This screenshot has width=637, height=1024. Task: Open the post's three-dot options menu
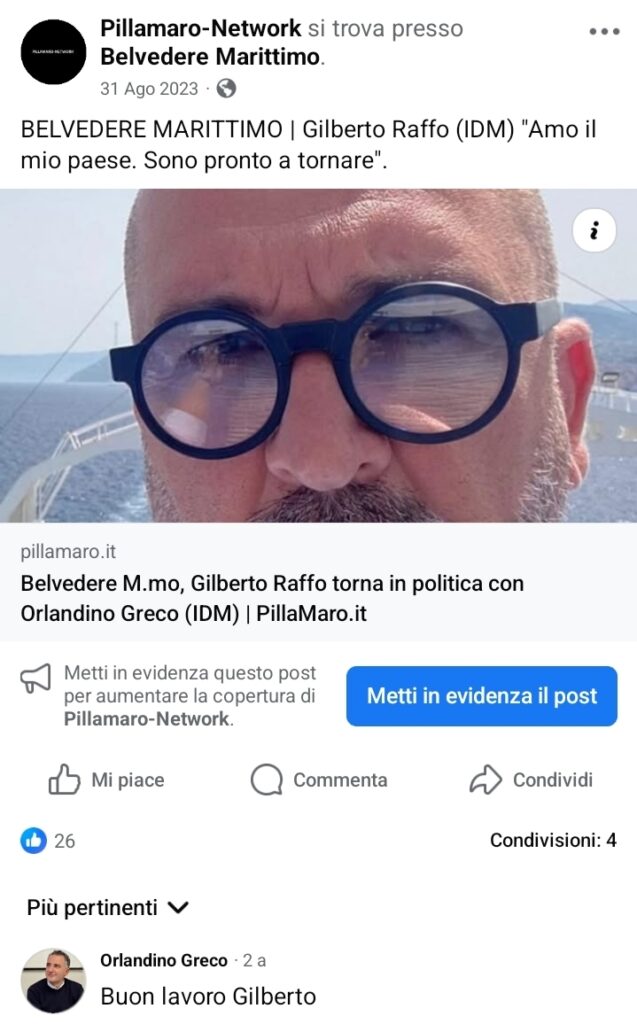point(604,31)
